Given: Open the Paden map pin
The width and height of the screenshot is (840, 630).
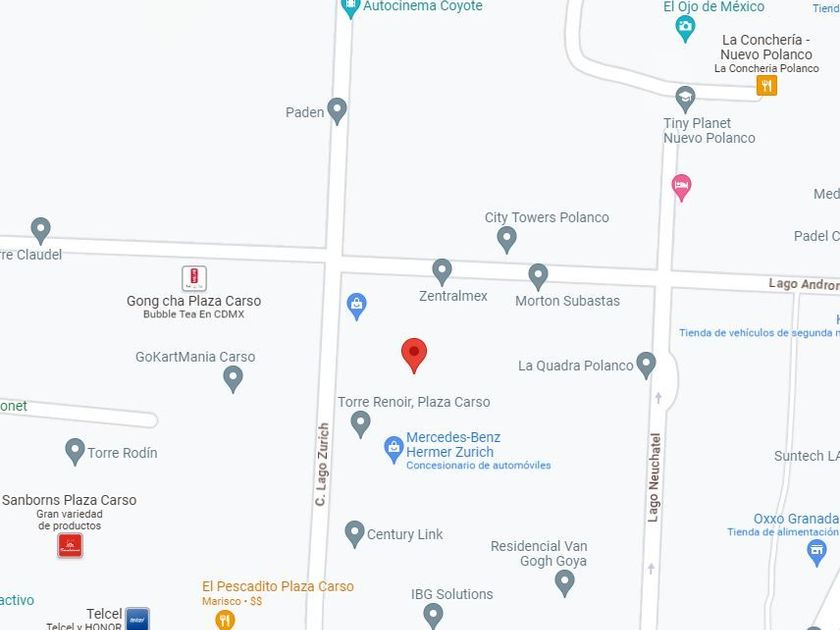Looking at the screenshot, I should pos(337,111).
